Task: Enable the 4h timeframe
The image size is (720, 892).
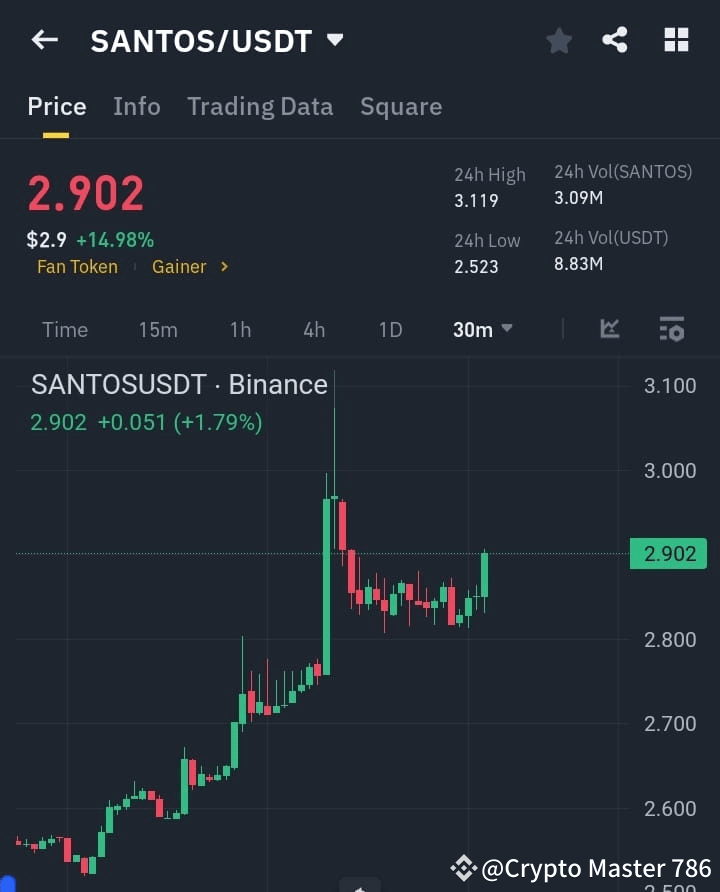Action: point(313,328)
